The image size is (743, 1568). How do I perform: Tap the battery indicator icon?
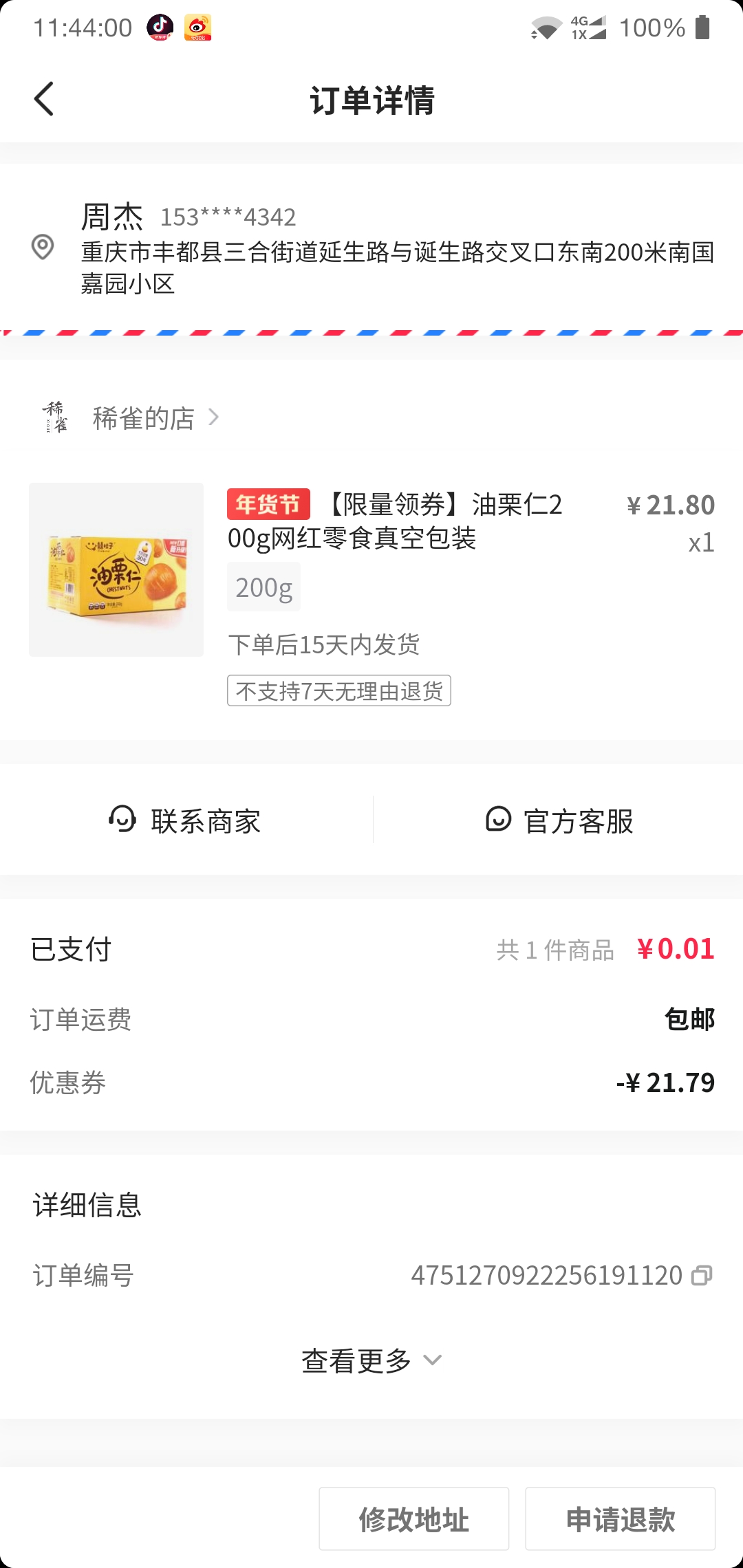pos(703,28)
